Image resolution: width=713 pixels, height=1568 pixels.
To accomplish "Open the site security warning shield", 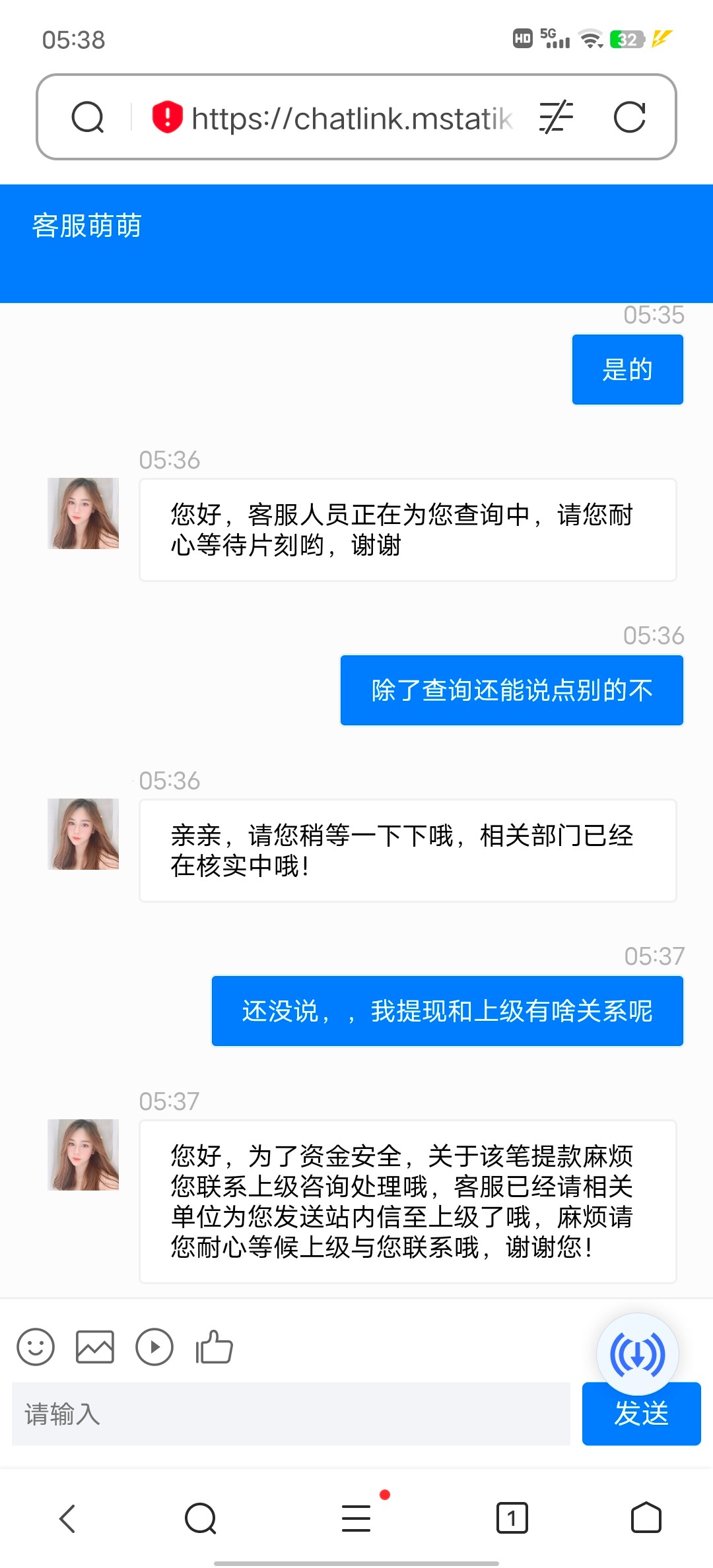I will (x=167, y=117).
